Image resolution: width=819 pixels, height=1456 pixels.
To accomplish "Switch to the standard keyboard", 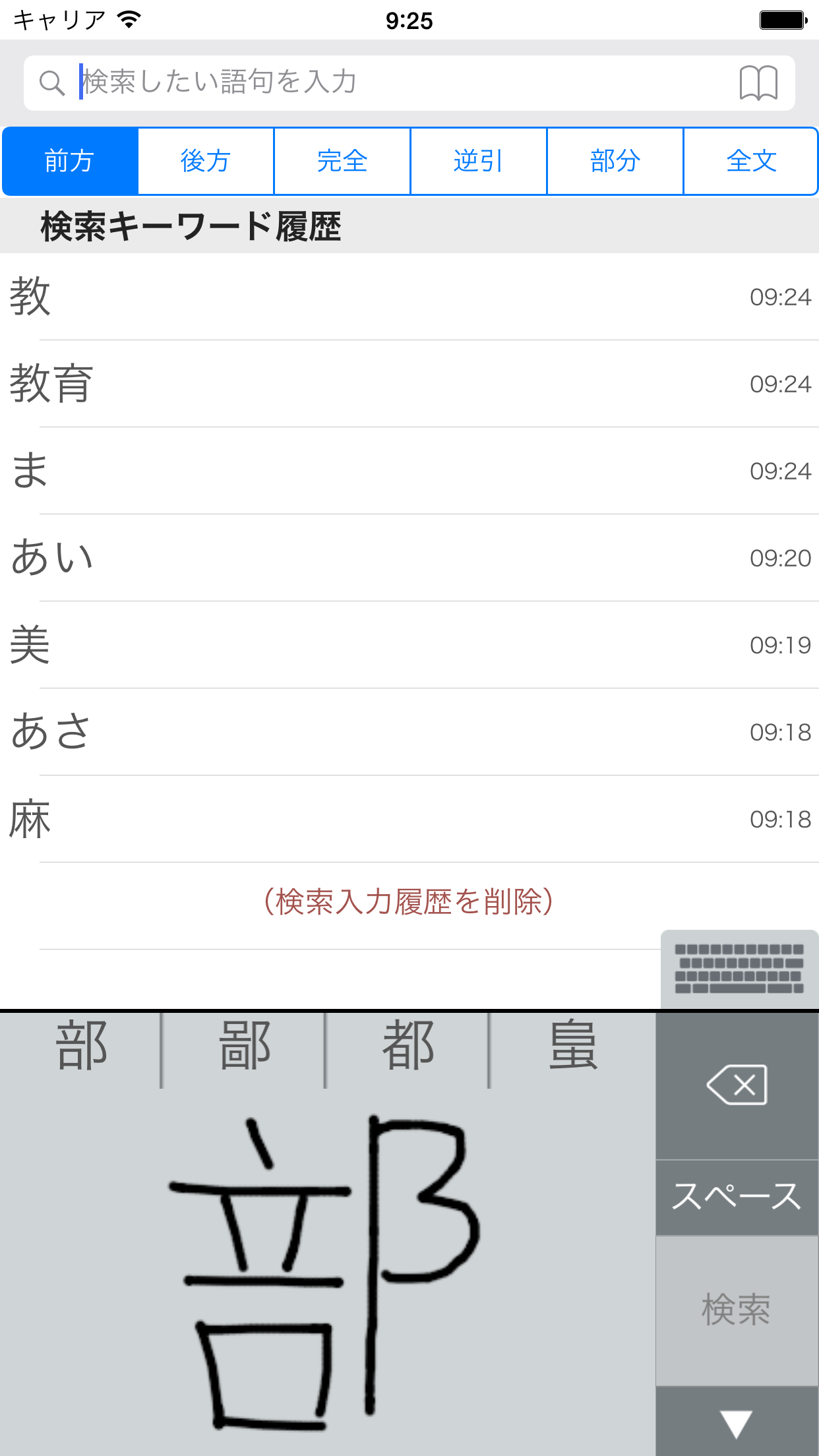I will 739,969.
